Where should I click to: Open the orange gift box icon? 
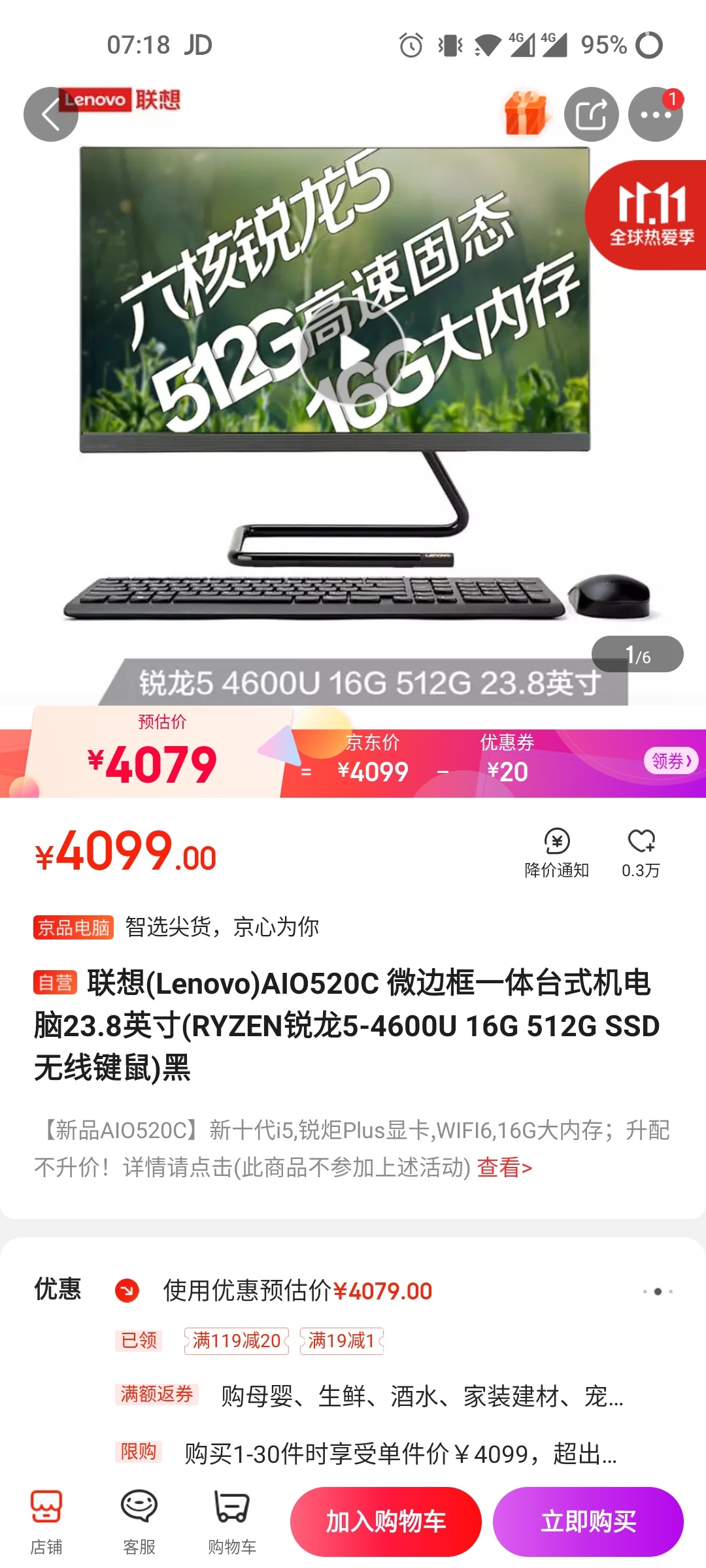(x=526, y=114)
